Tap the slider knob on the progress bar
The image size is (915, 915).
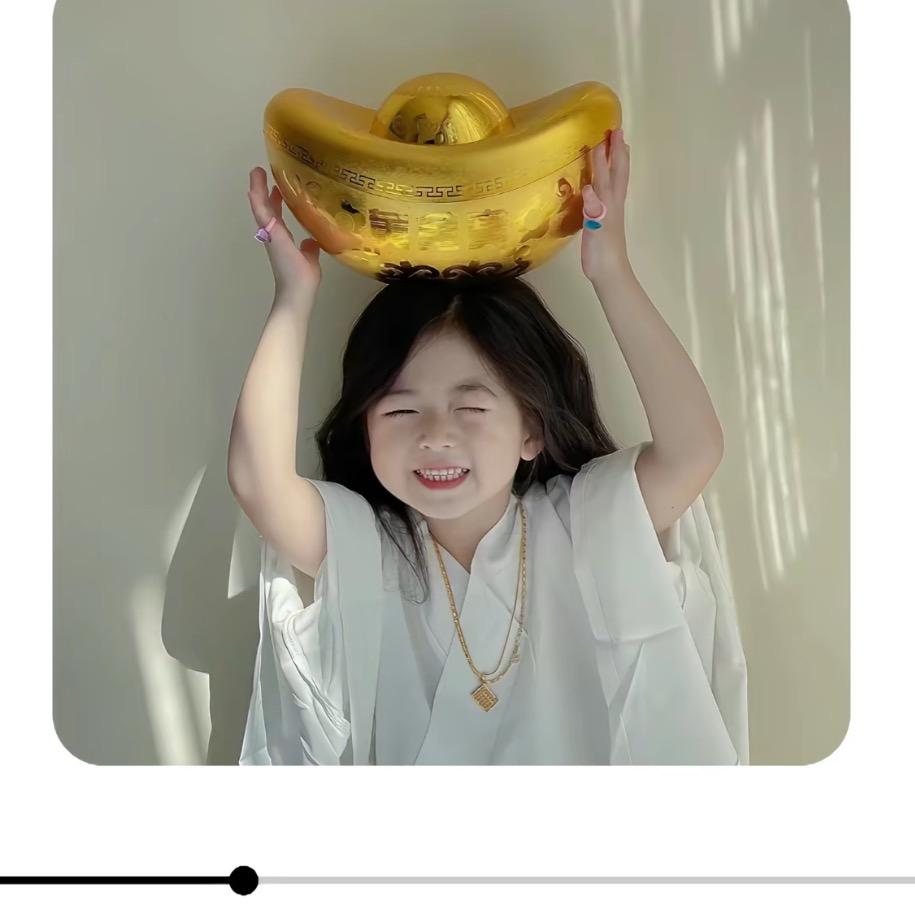point(243,880)
